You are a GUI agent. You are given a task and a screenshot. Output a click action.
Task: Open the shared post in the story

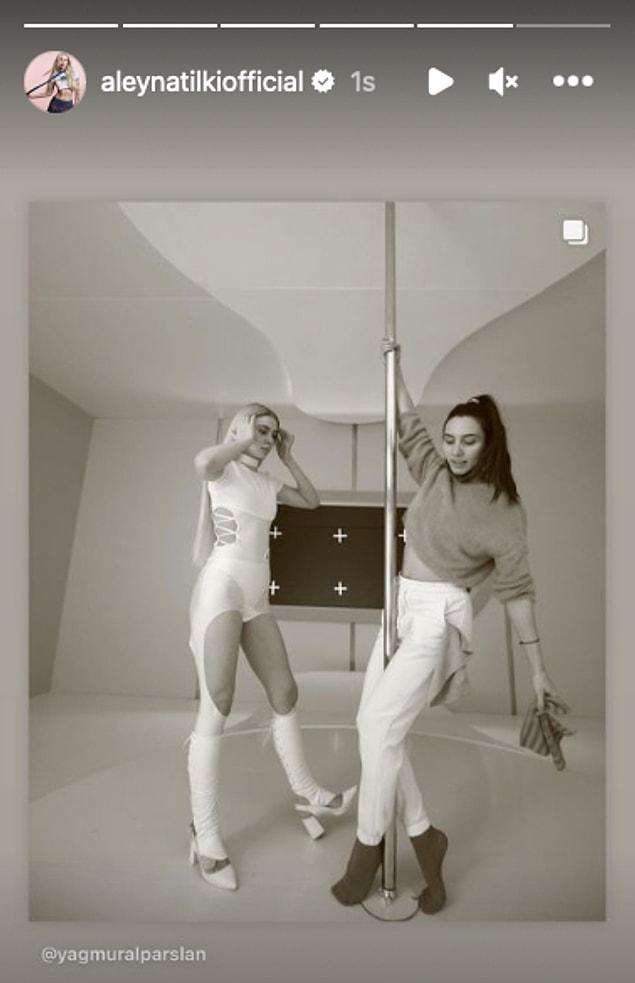317,560
